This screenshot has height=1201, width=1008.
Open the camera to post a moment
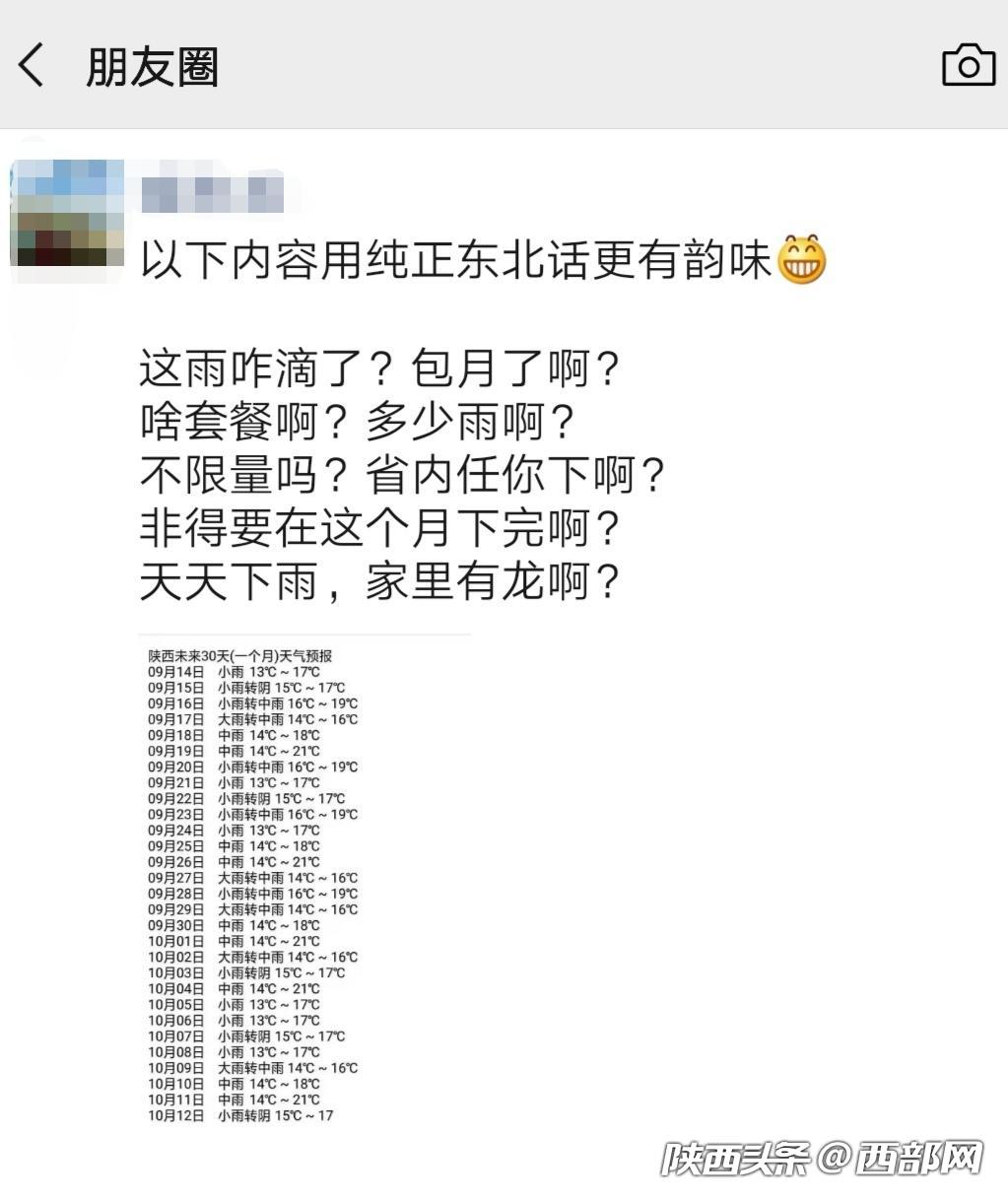click(968, 65)
